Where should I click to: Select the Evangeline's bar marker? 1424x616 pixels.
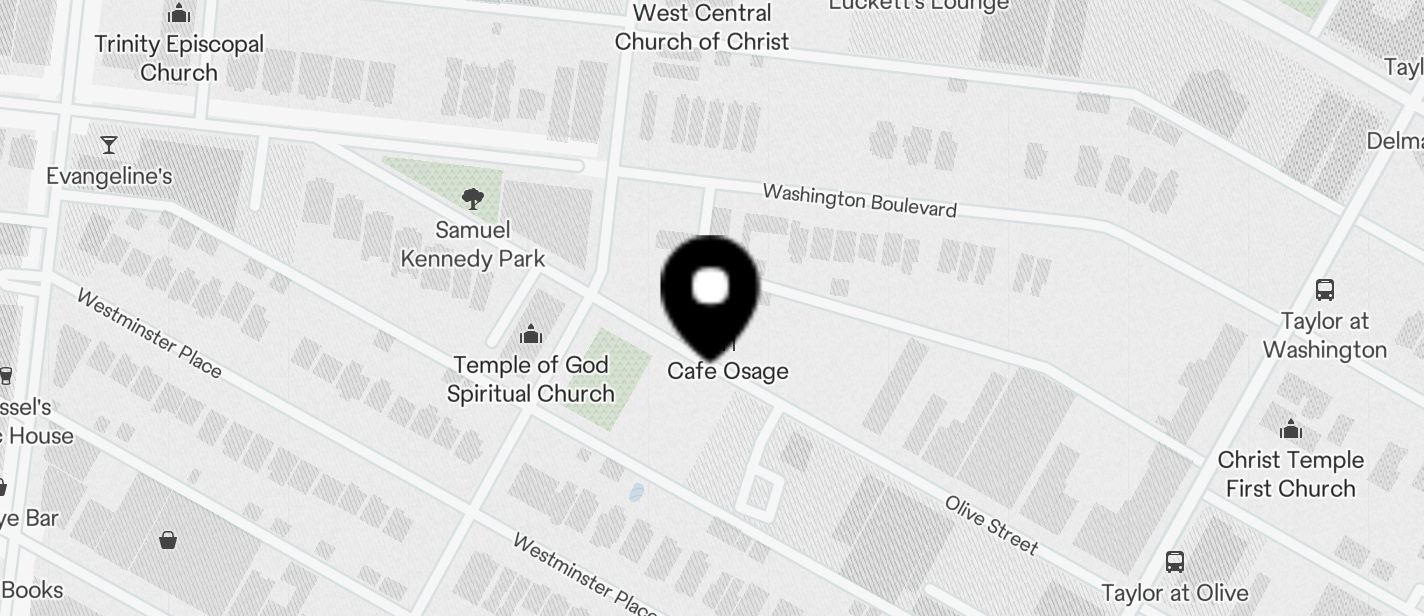[109, 146]
